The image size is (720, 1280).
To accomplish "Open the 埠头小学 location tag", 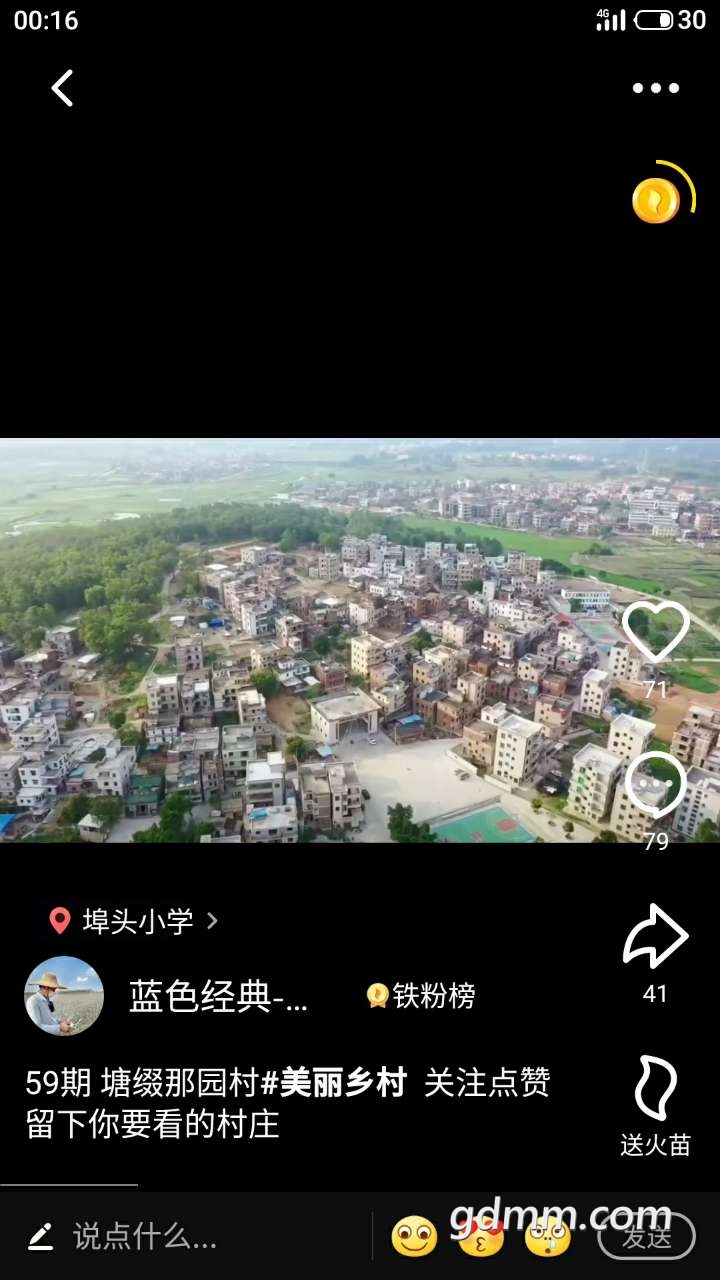I will (135, 921).
